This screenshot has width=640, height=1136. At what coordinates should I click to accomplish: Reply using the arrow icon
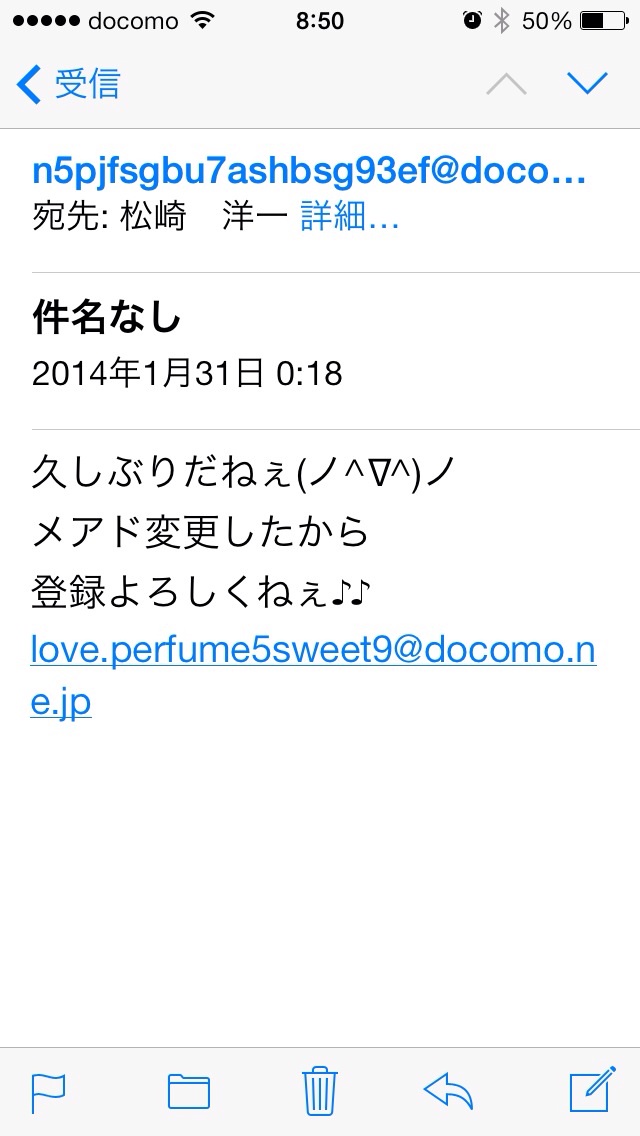click(449, 1090)
